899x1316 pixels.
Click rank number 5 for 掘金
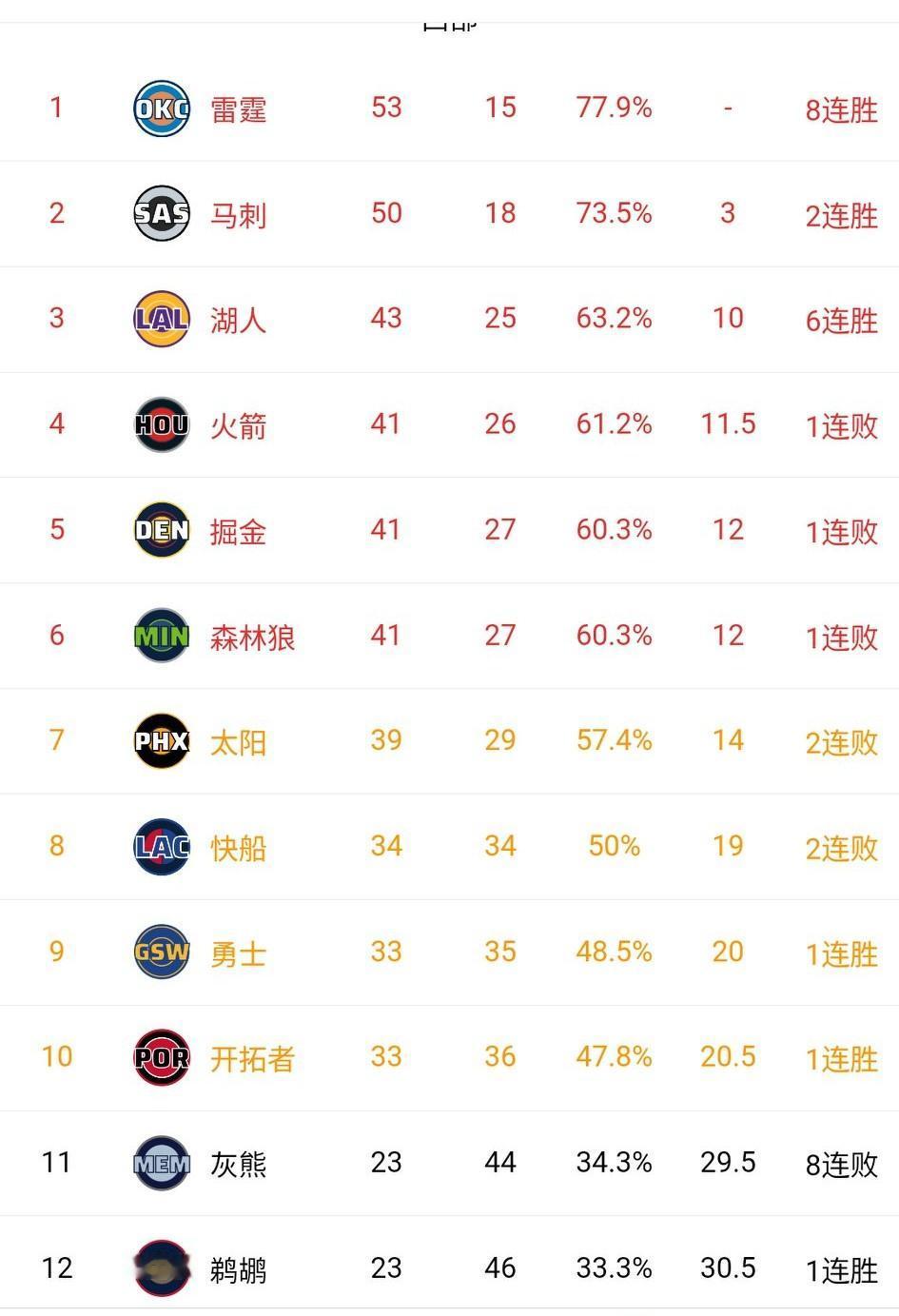coord(57,530)
